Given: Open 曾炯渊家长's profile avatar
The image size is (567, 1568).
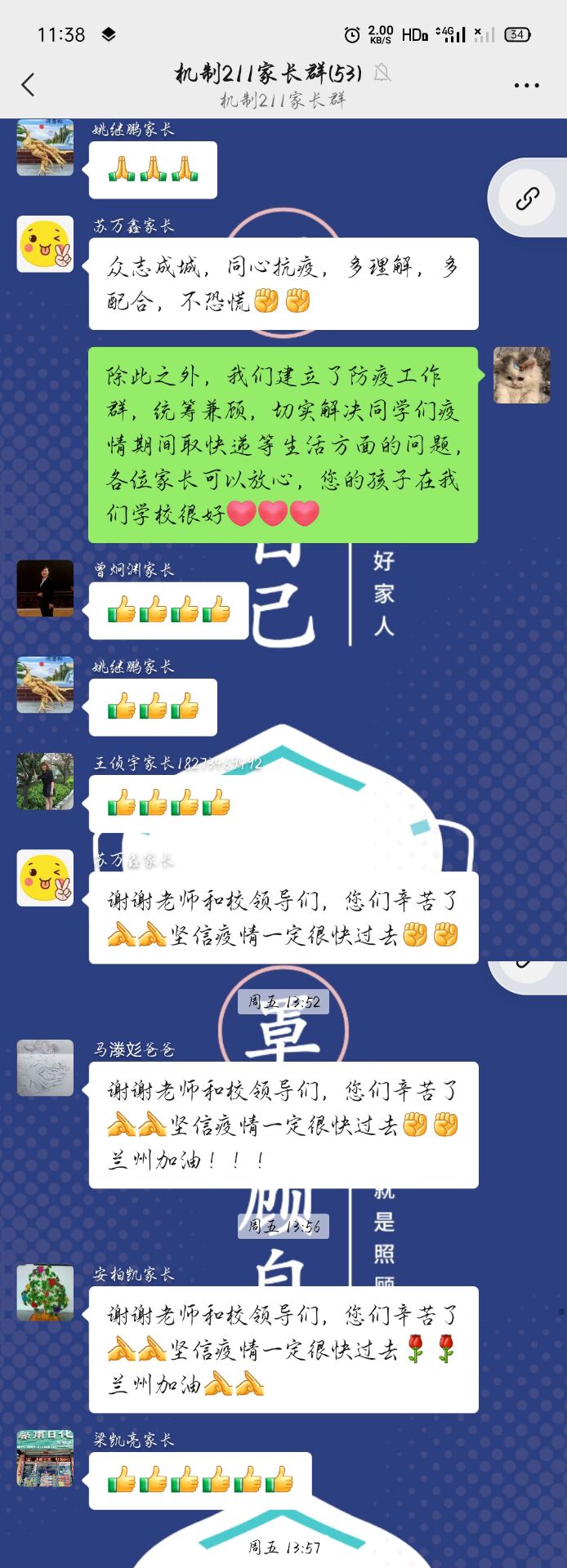Looking at the screenshot, I should pos(45,588).
